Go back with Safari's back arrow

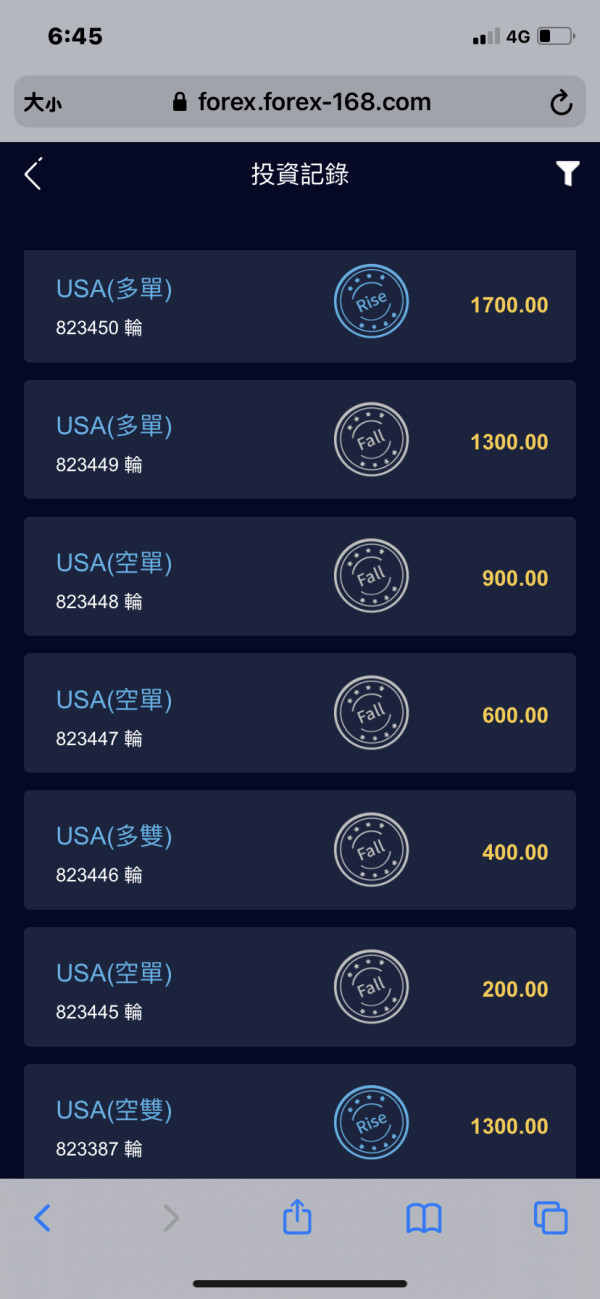tap(42, 1218)
